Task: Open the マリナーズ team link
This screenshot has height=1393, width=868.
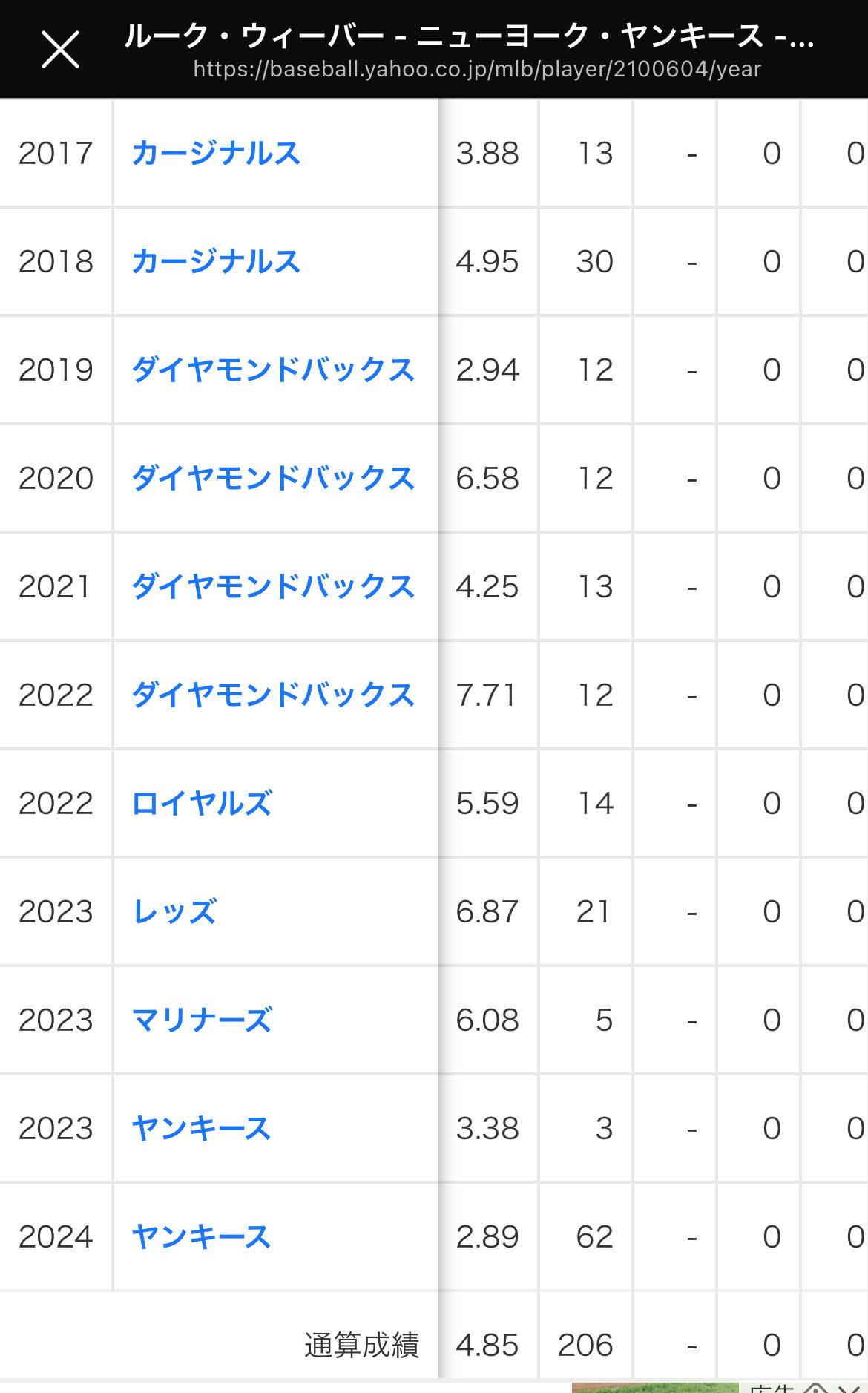Action: (202, 1020)
